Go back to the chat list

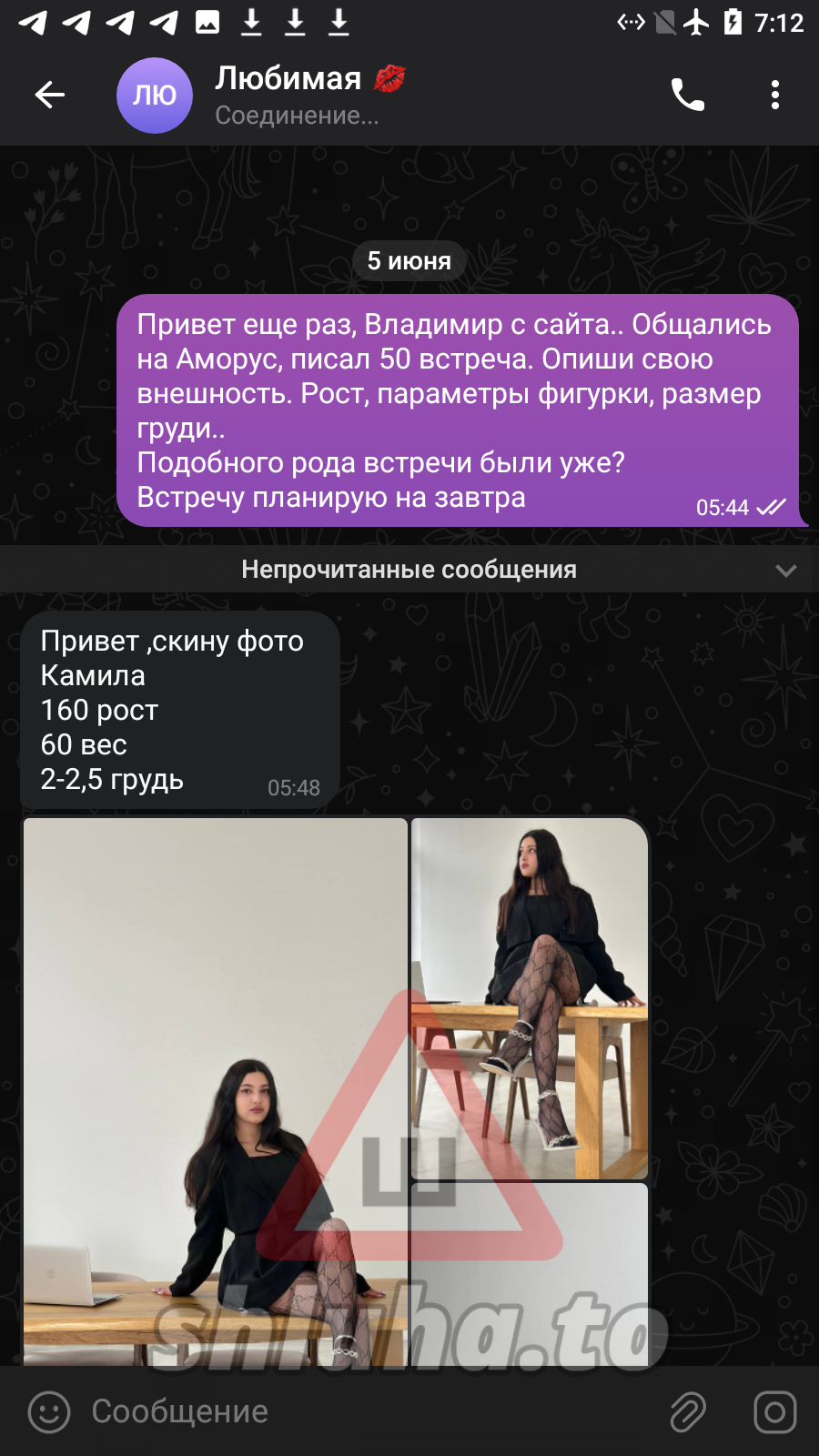(x=50, y=95)
